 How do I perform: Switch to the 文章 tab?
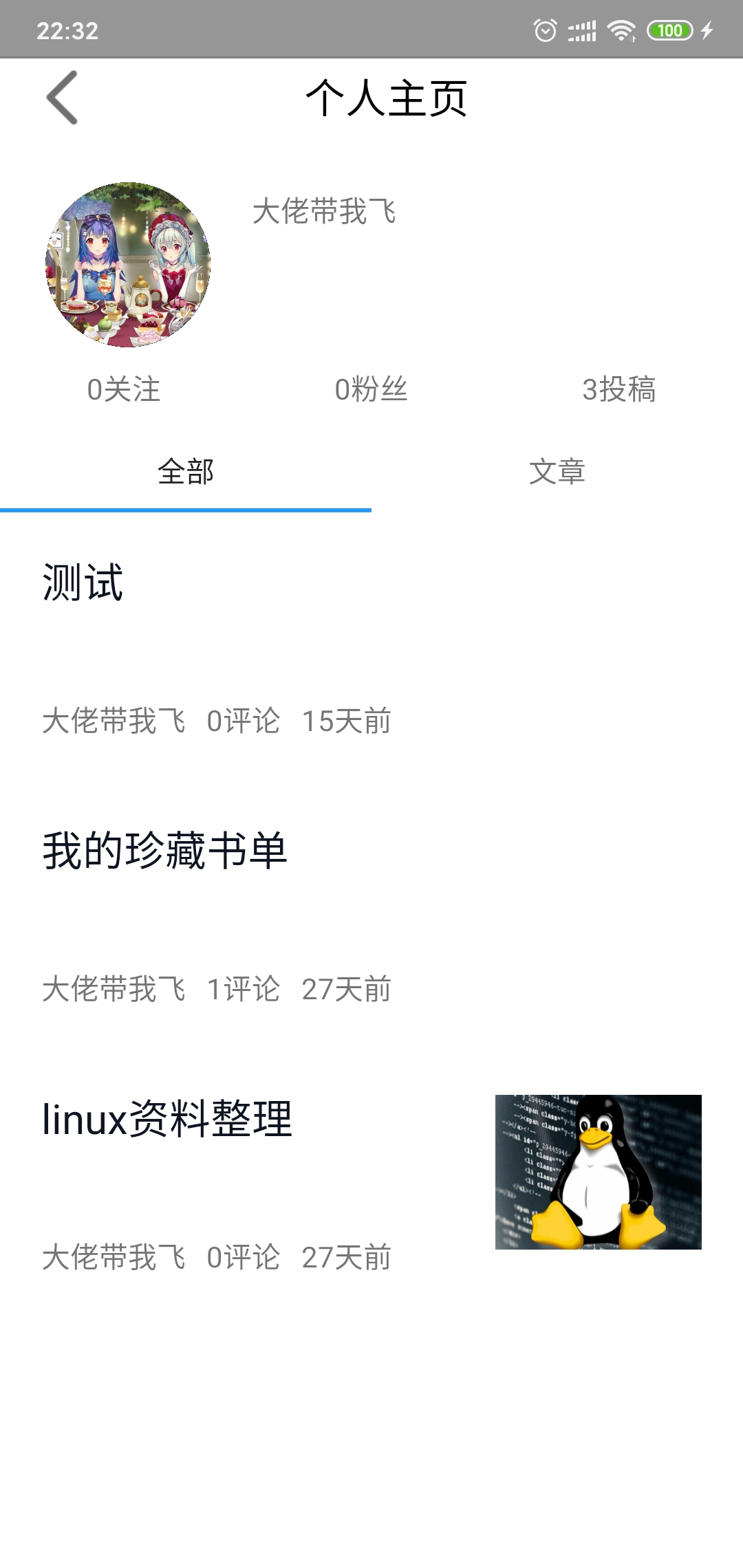click(557, 472)
